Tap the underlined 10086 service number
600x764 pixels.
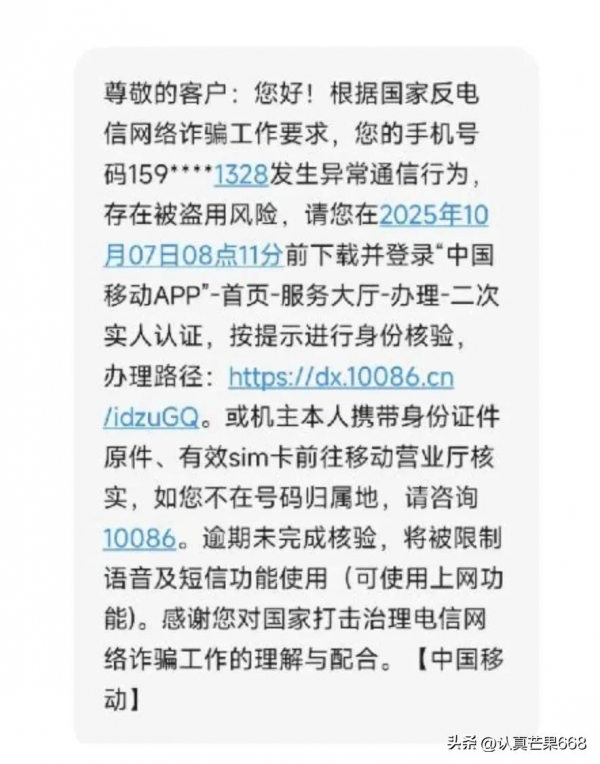pyautogui.click(x=139, y=539)
